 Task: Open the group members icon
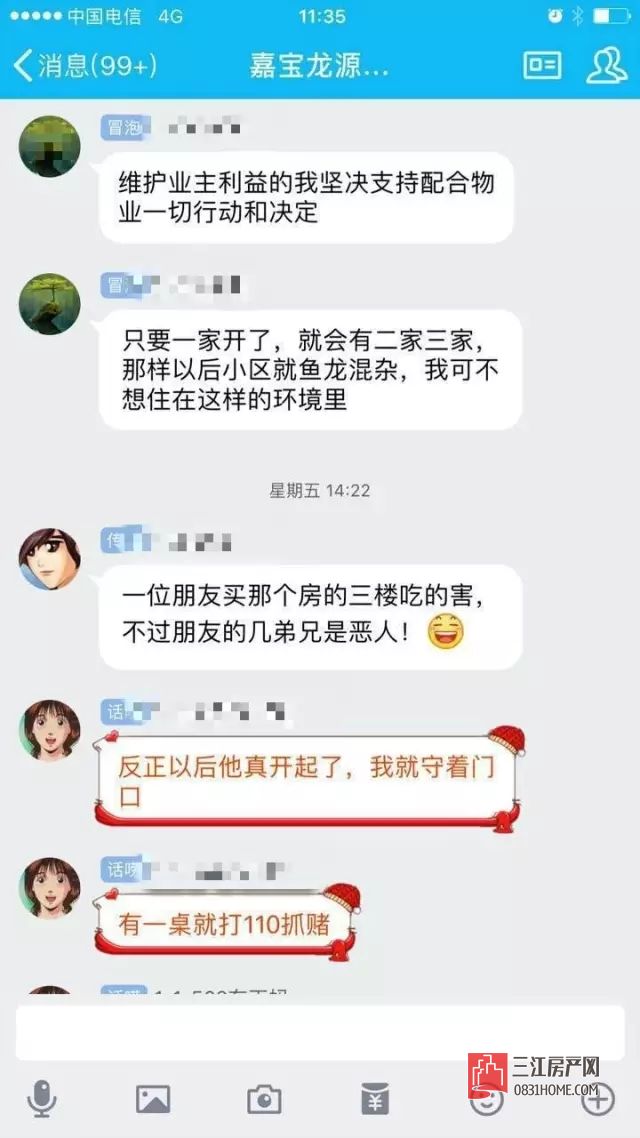pos(606,66)
